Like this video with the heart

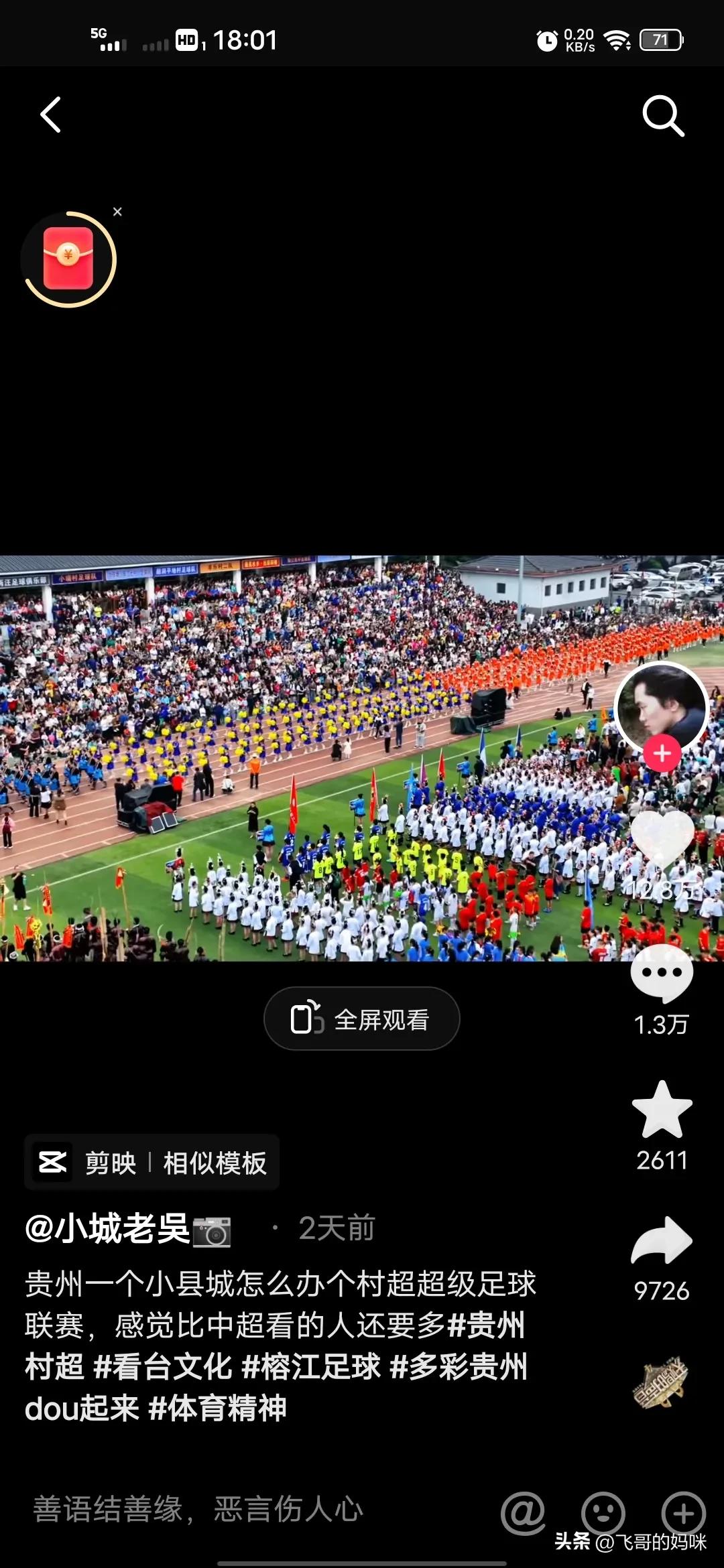click(x=662, y=839)
